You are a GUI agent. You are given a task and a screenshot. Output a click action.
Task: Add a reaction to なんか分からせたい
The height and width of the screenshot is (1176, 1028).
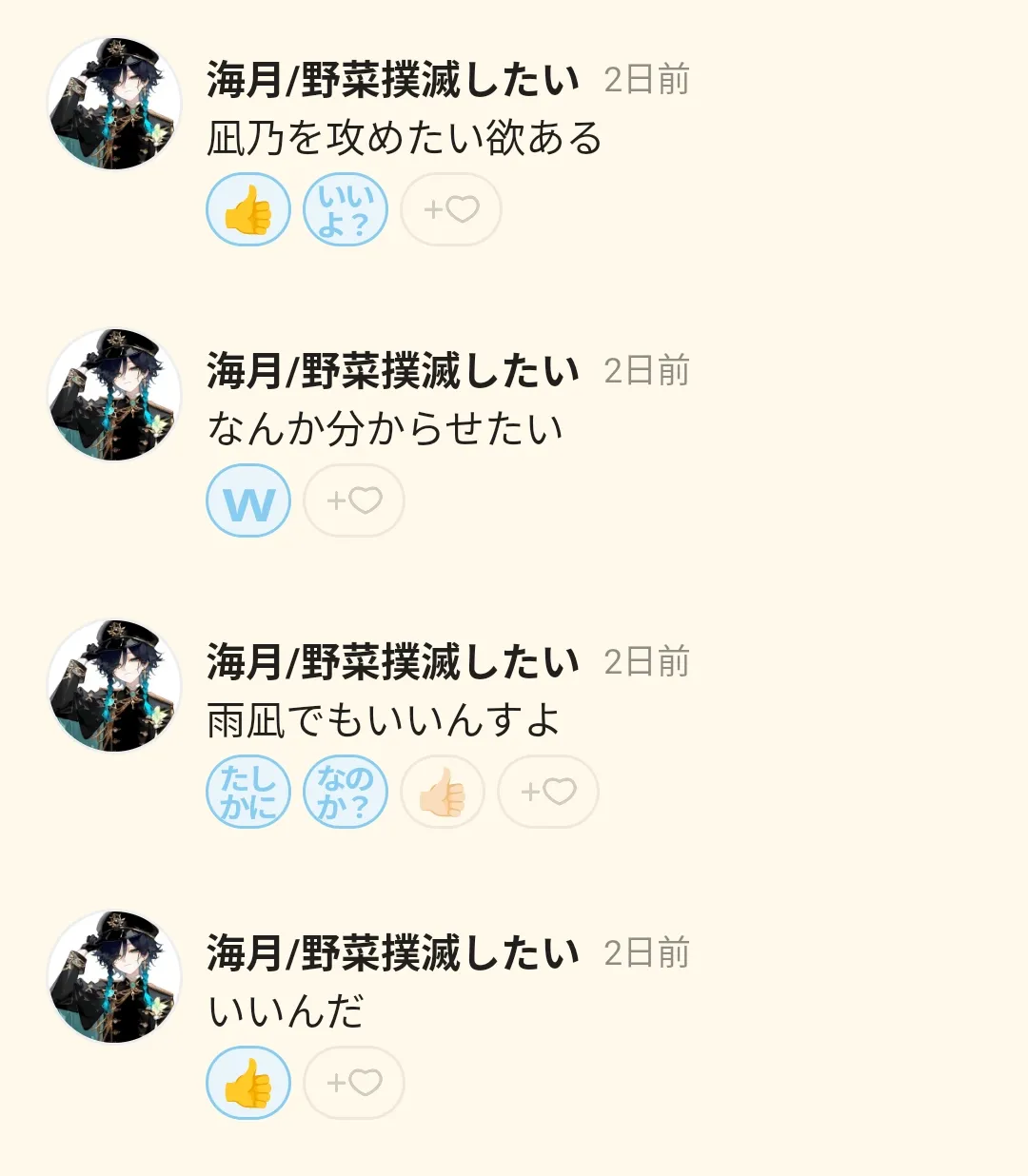pos(354,500)
